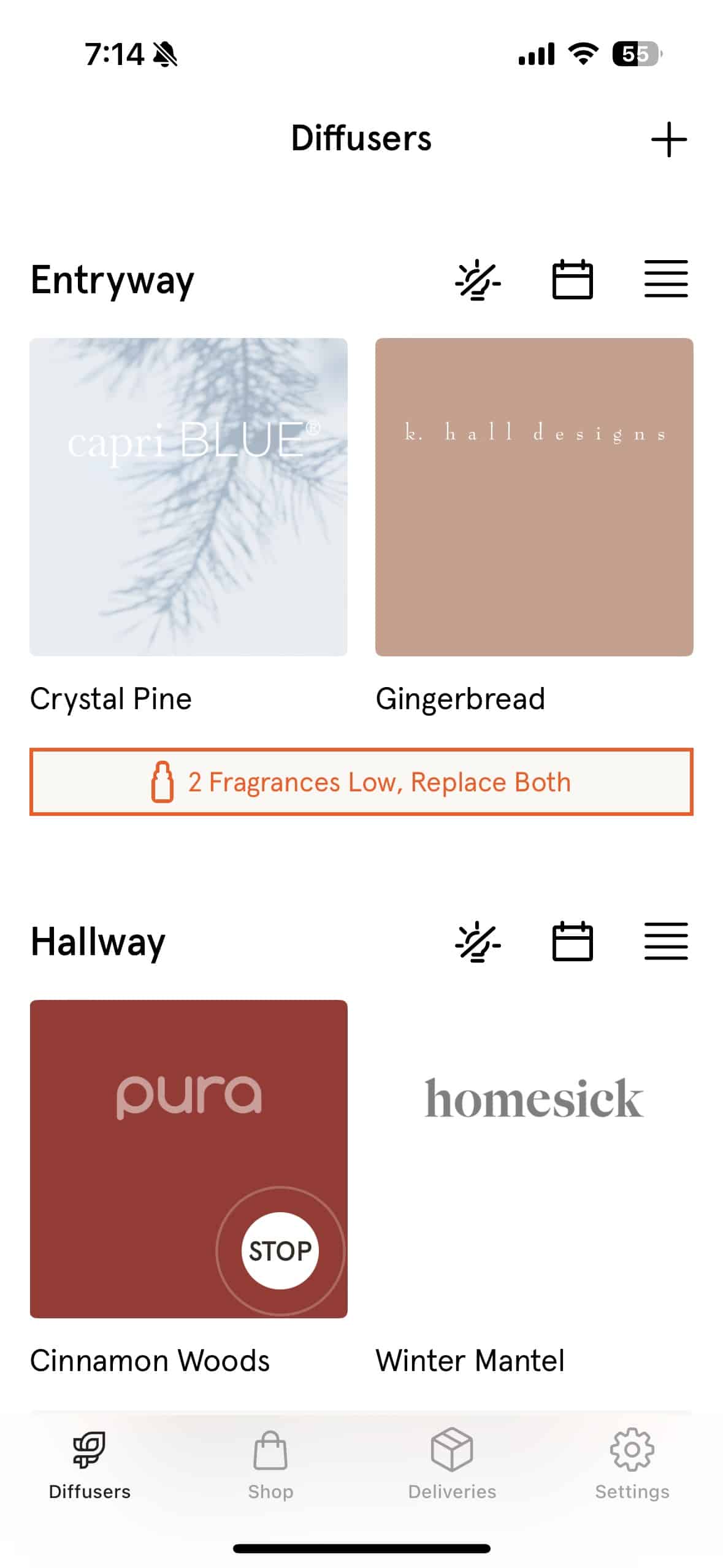Add a new diffuser with the plus icon
The image size is (723, 1568).
coord(668,138)
